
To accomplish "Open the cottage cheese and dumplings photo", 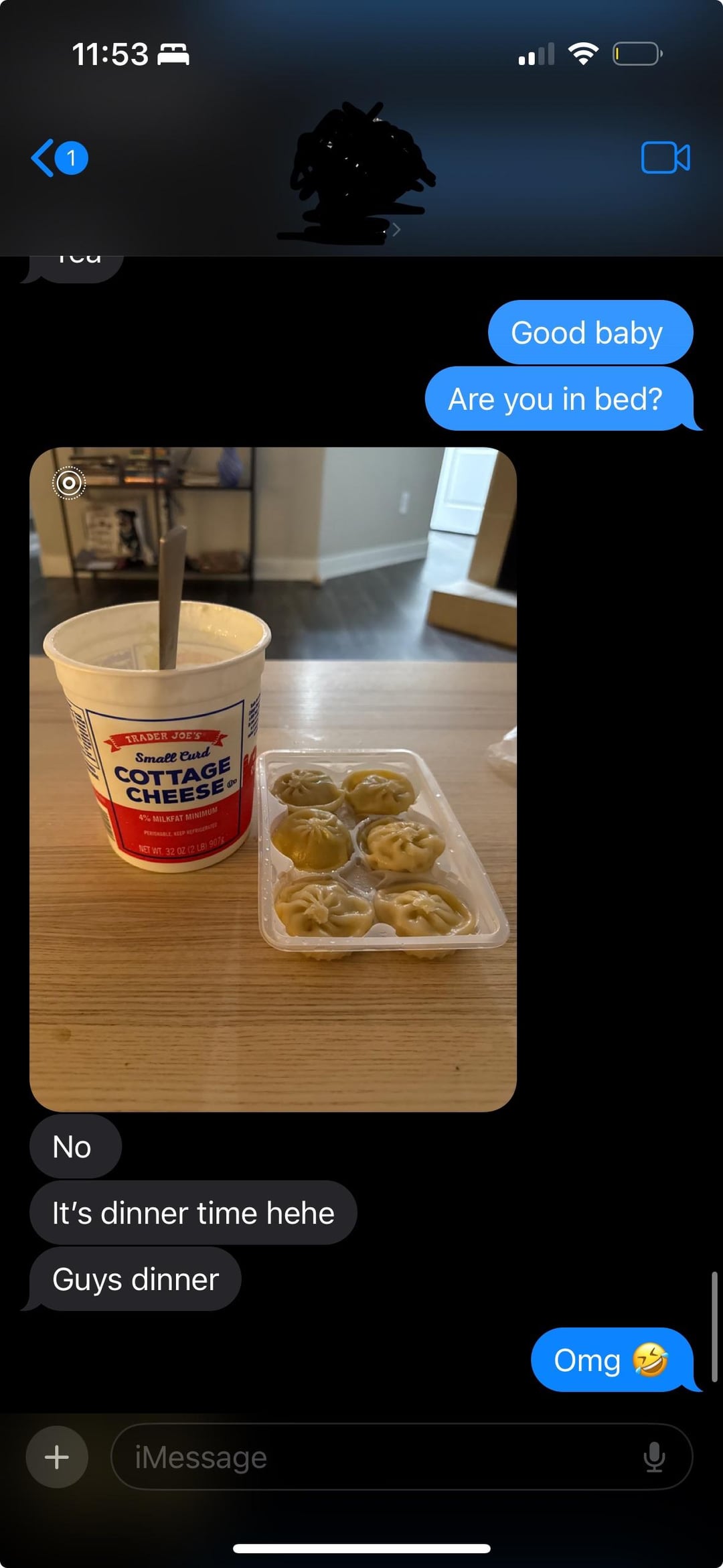I will (x=273, y=779).
